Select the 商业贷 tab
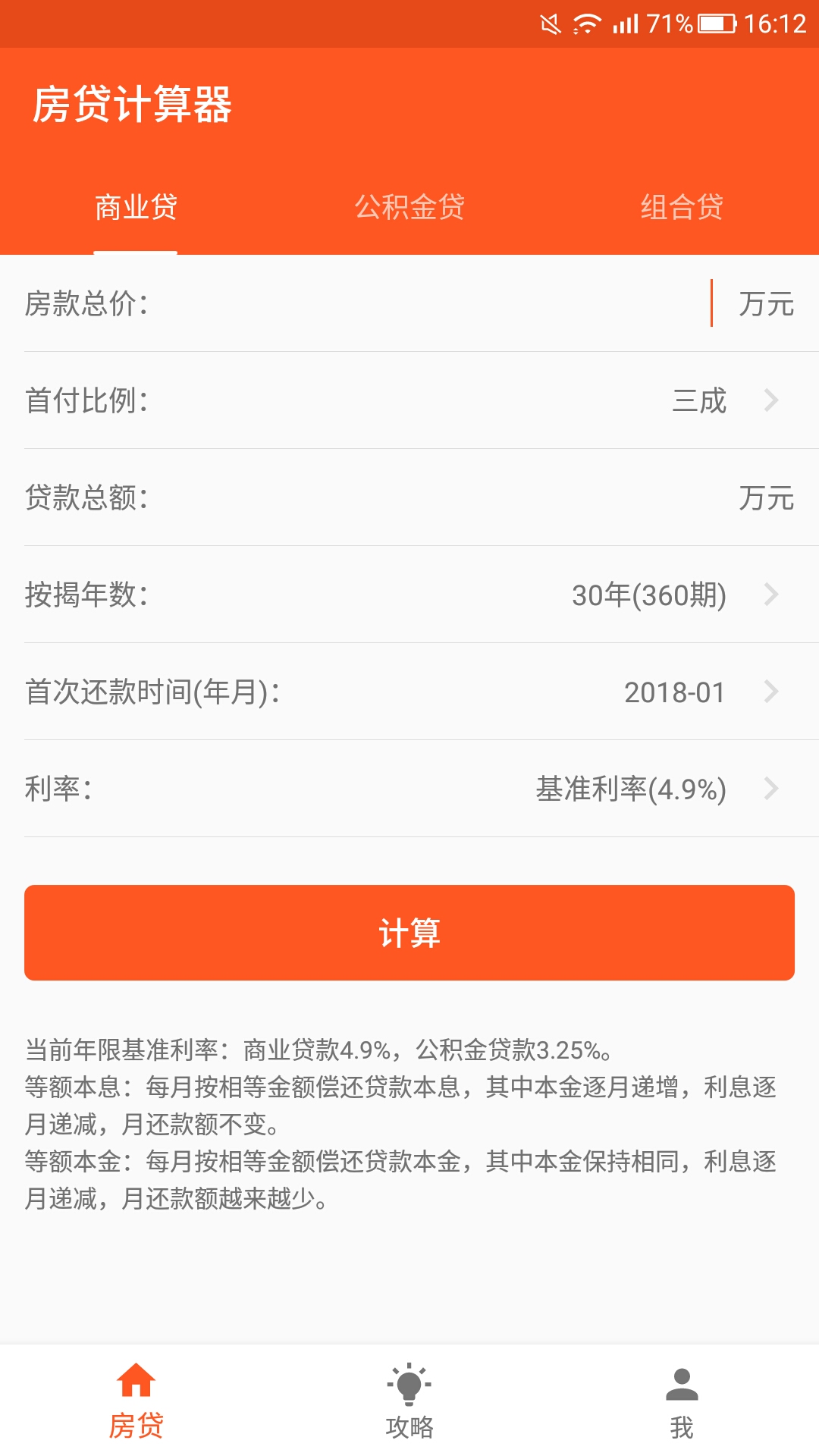This screenshot has width=819, height=1456. (x=136, y=207)
